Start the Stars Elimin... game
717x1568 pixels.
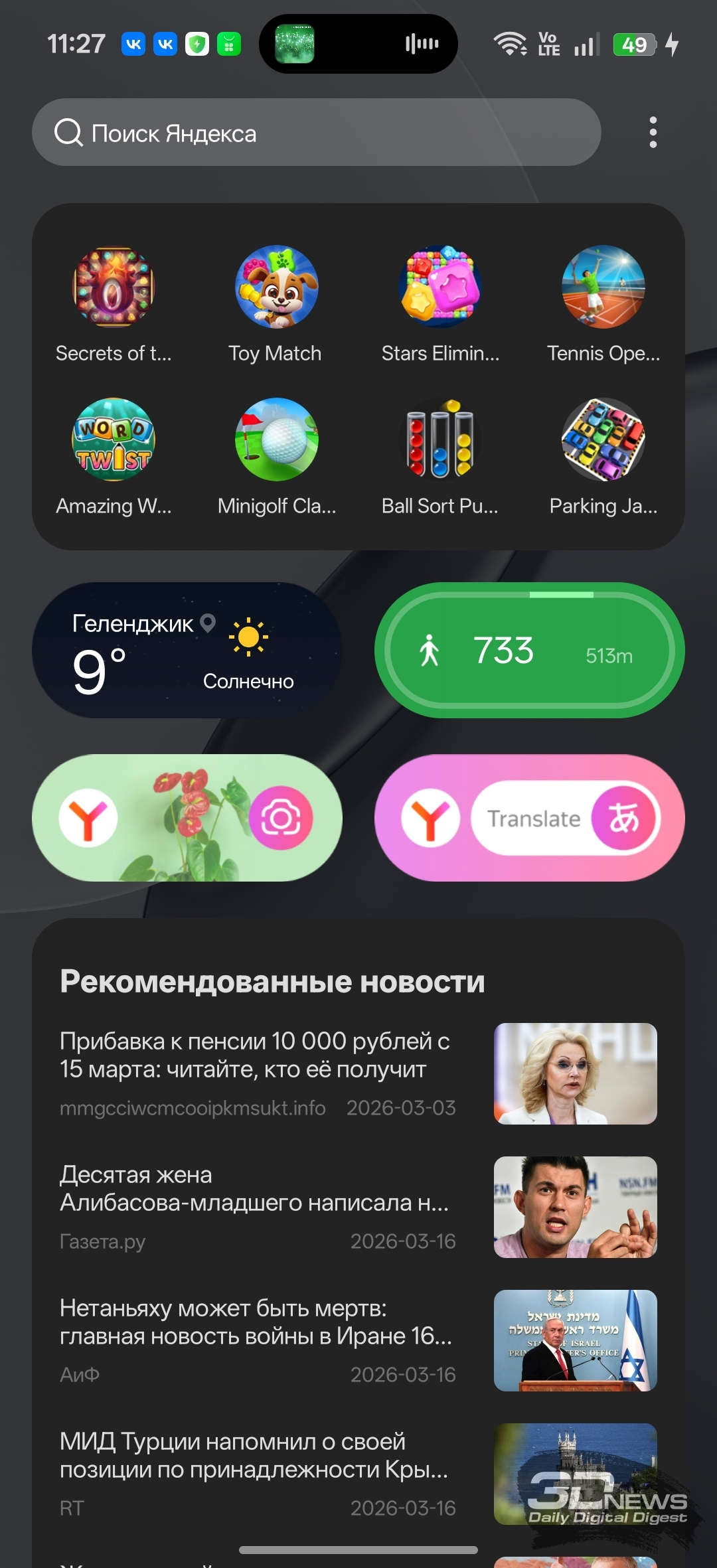tap(439, 288)
